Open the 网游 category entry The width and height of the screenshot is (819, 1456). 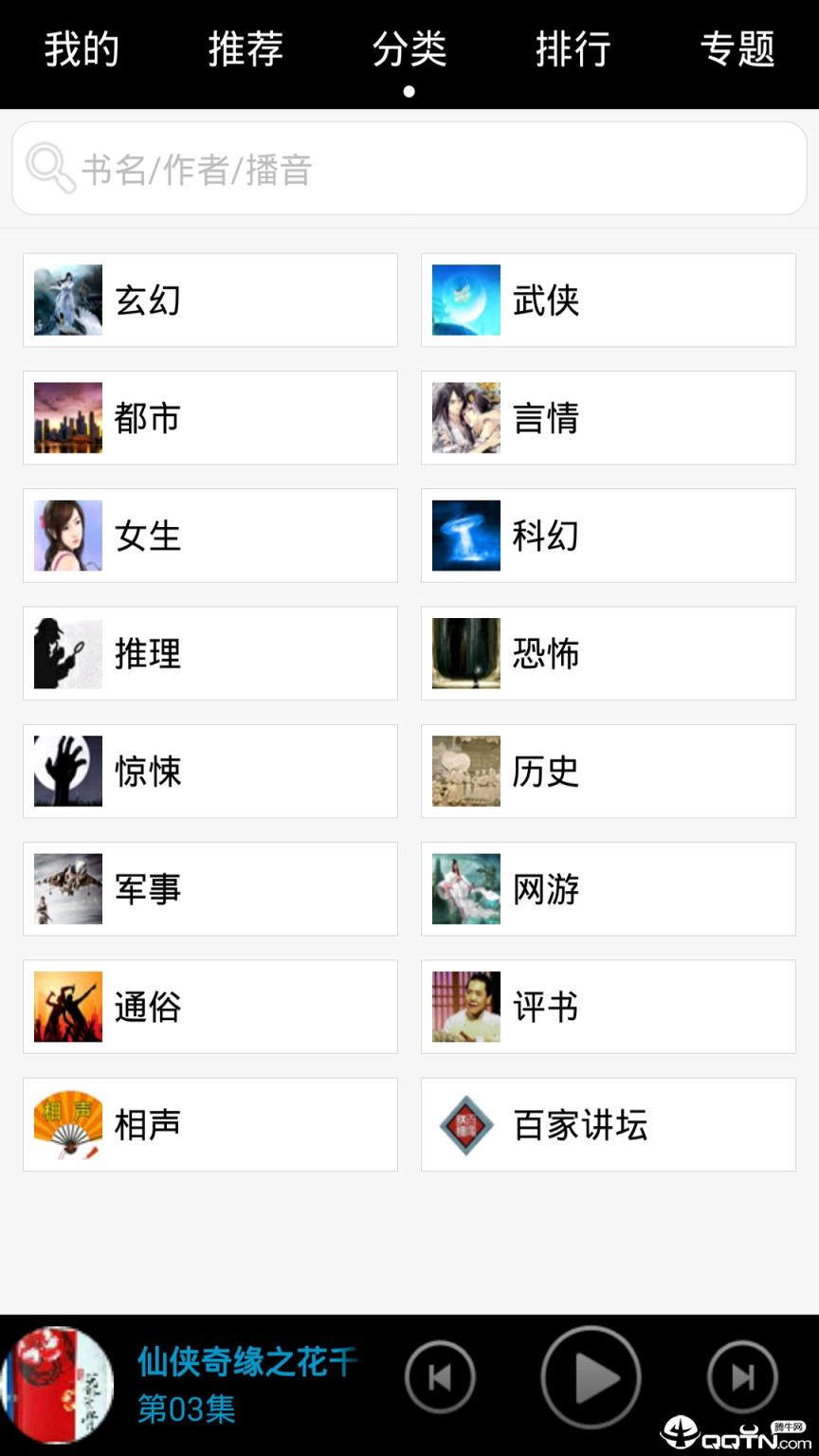coord(607,889)
